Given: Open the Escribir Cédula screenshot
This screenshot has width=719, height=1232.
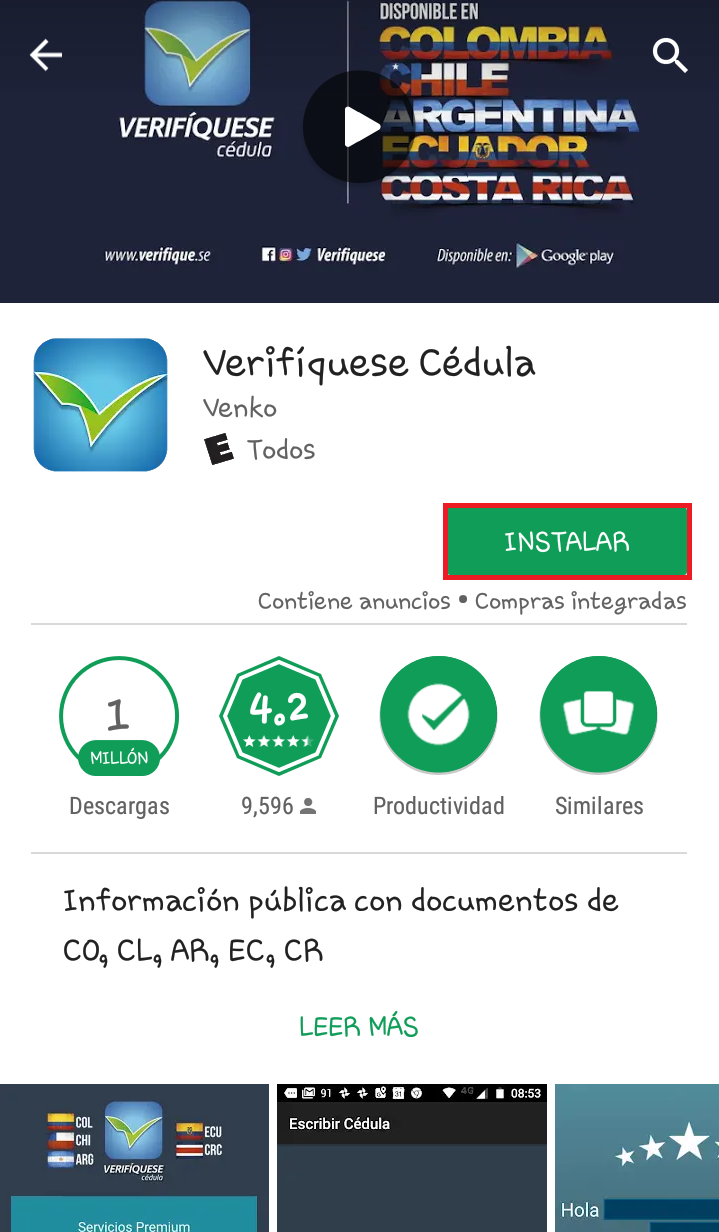Looking at the screenshot, I should point(411,1158).
